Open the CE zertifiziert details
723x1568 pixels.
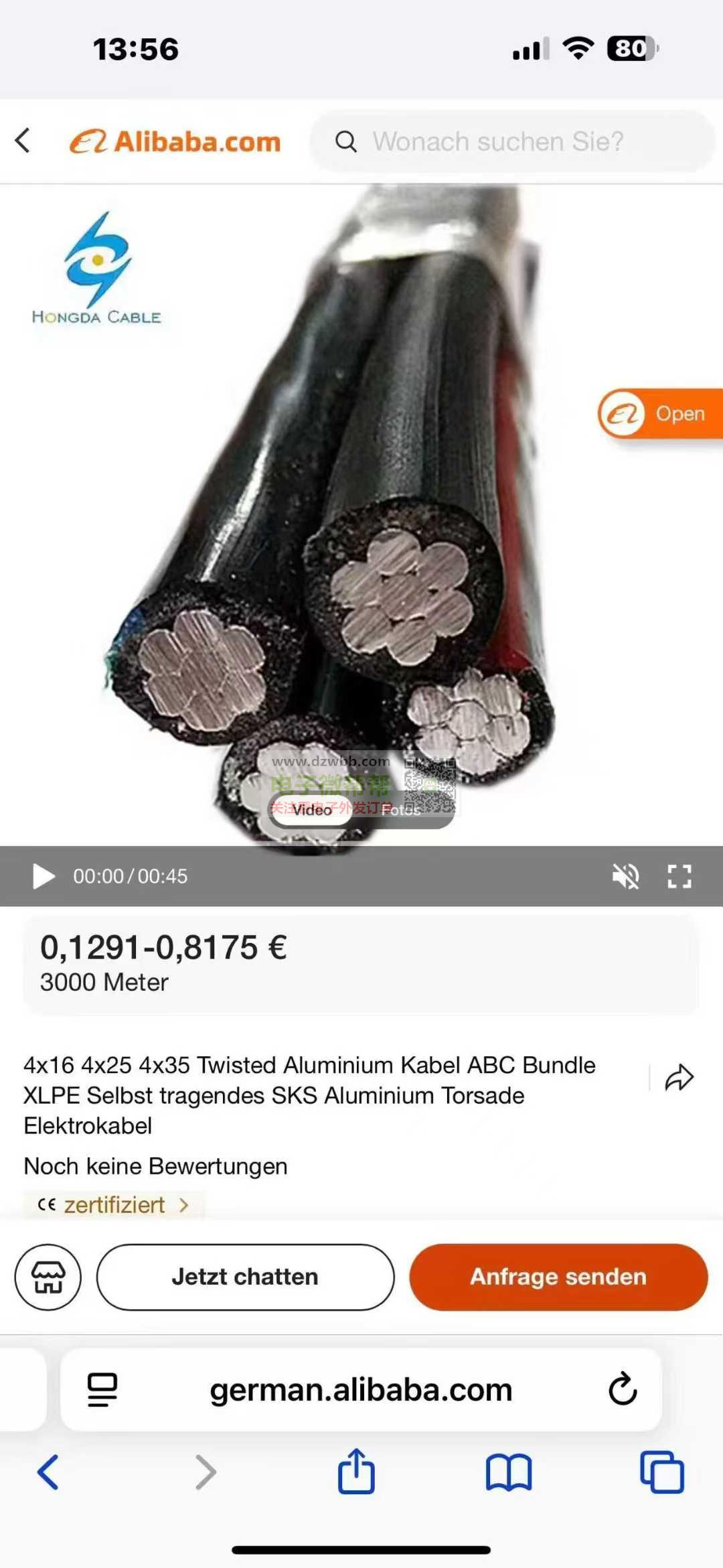(x=114, y=1205)
